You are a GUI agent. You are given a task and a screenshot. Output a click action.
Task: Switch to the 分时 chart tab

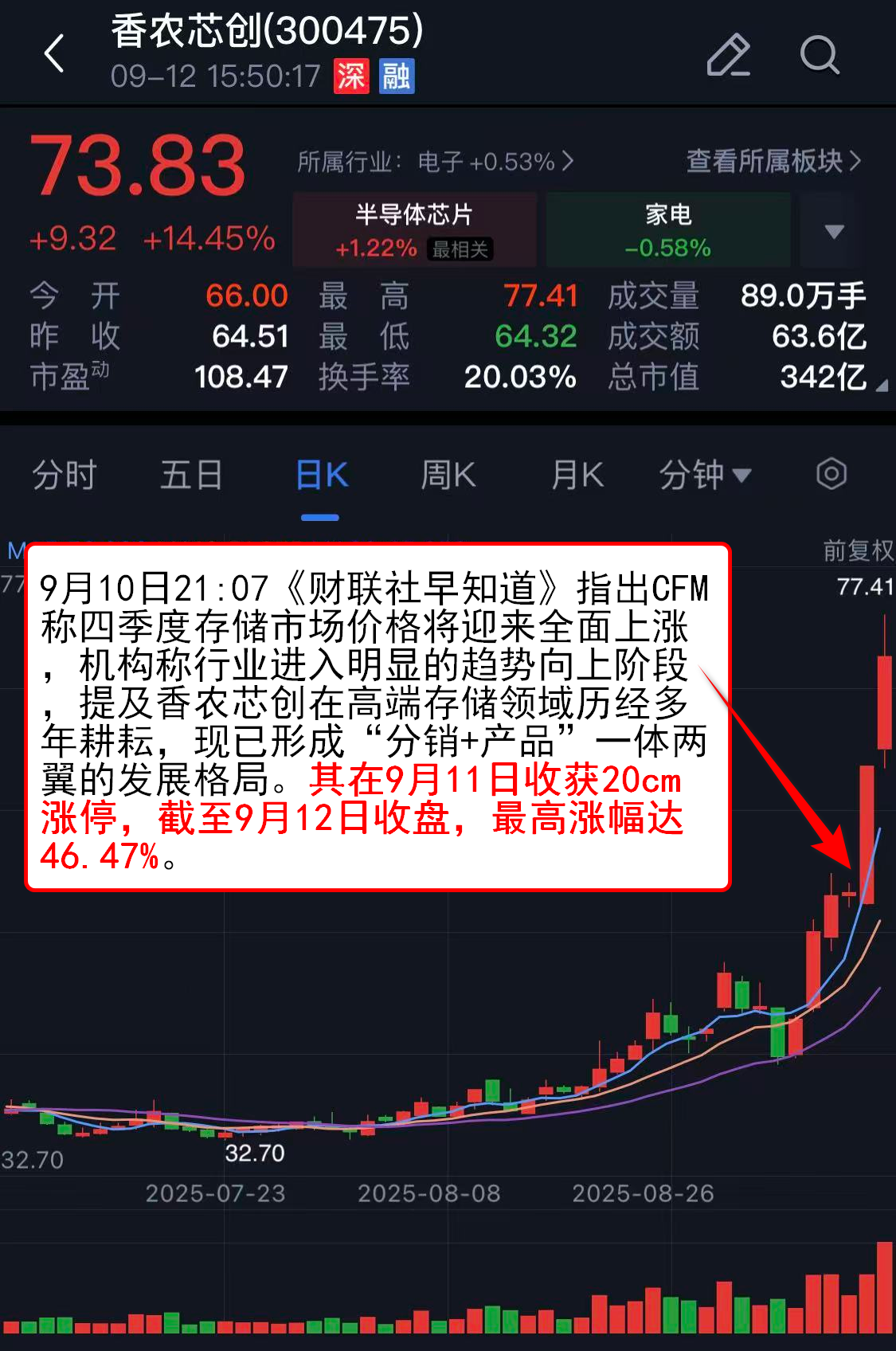64,476
